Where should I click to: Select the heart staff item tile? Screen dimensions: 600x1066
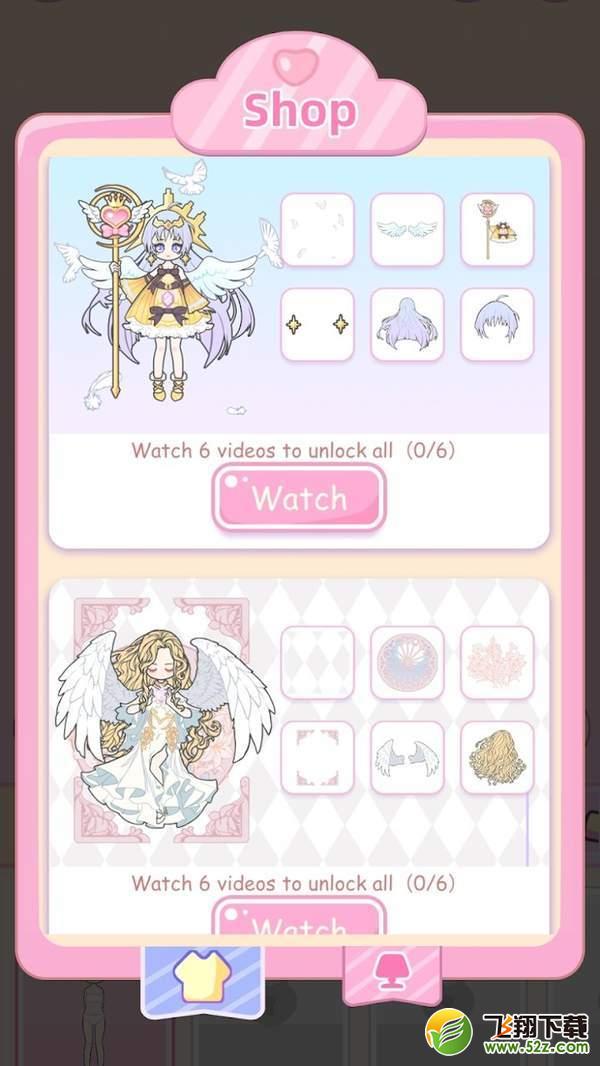pos(497,230)
